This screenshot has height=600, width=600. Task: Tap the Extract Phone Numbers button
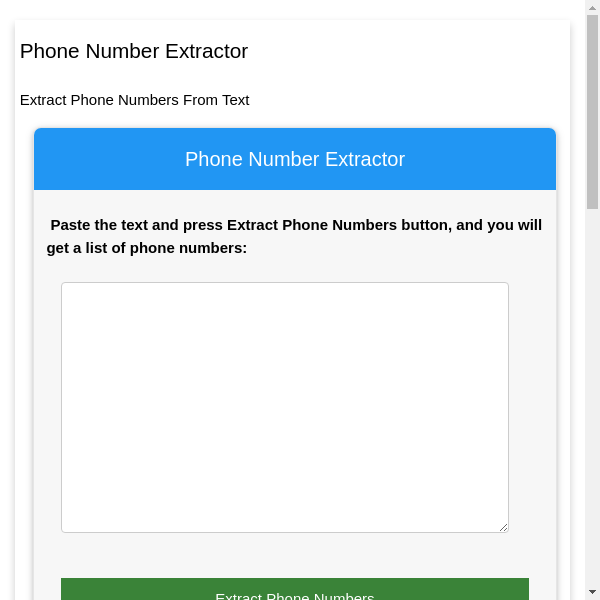tap(294, 591)
